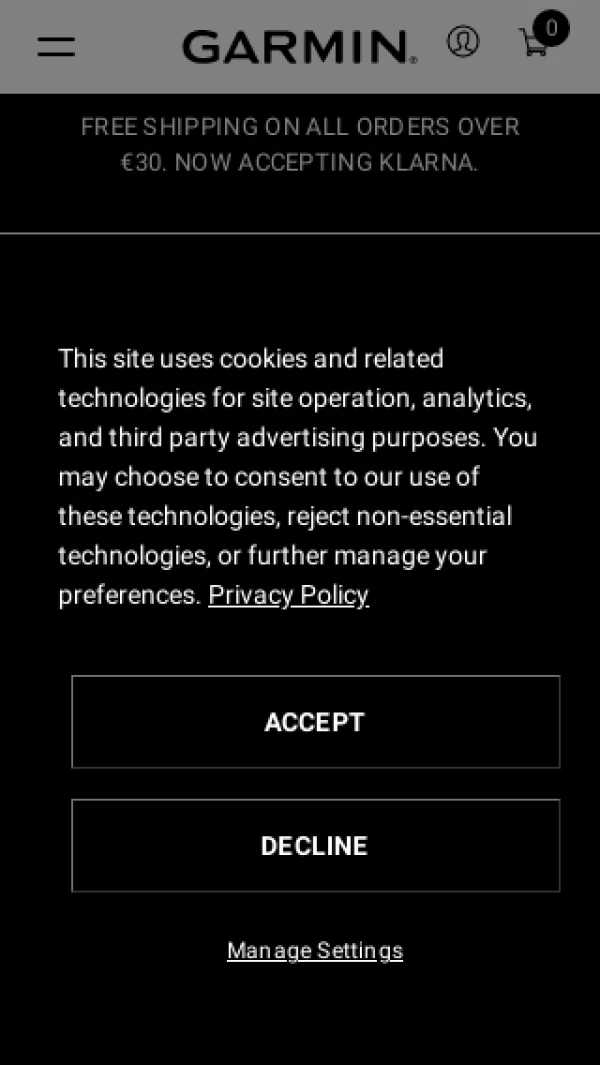600x1065 pixels.
Task: Accept the cookie consent
Action: point(315,722)
